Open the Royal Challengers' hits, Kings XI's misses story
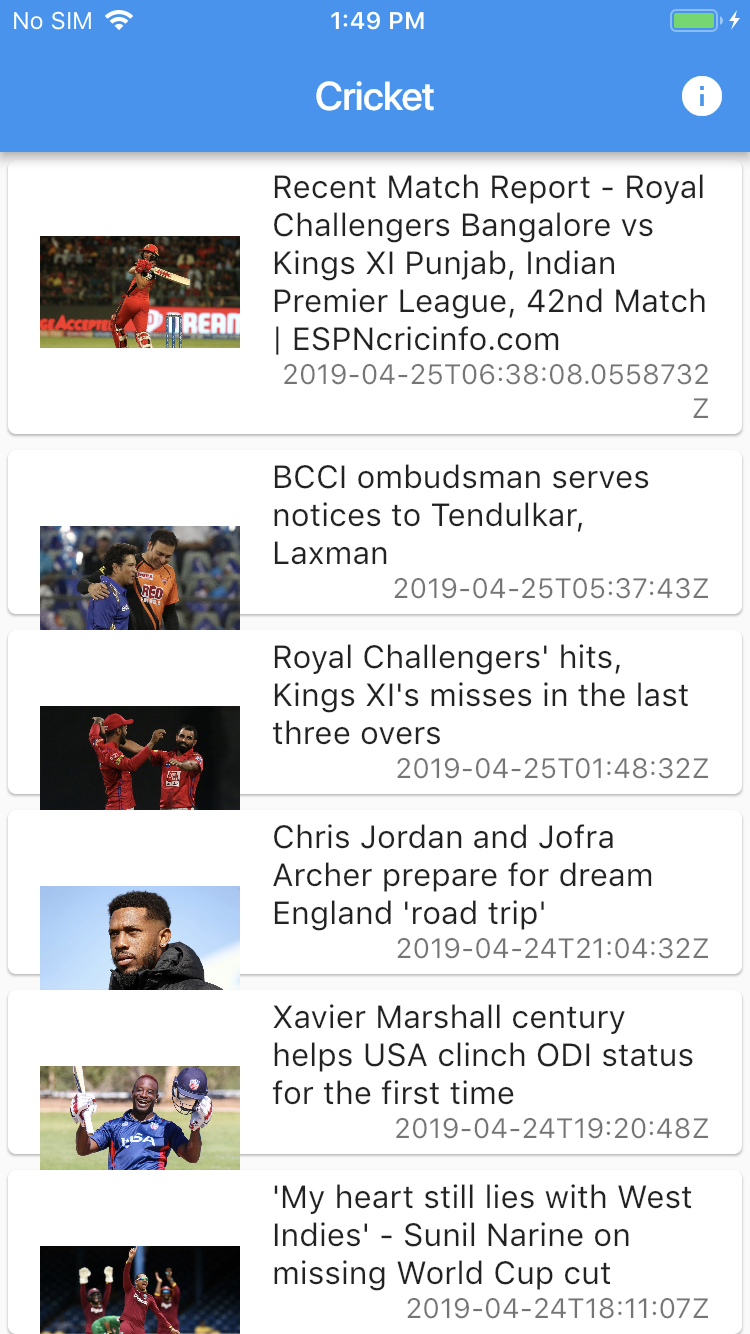This screenshot has width=750, height=1334. [375, 712]
